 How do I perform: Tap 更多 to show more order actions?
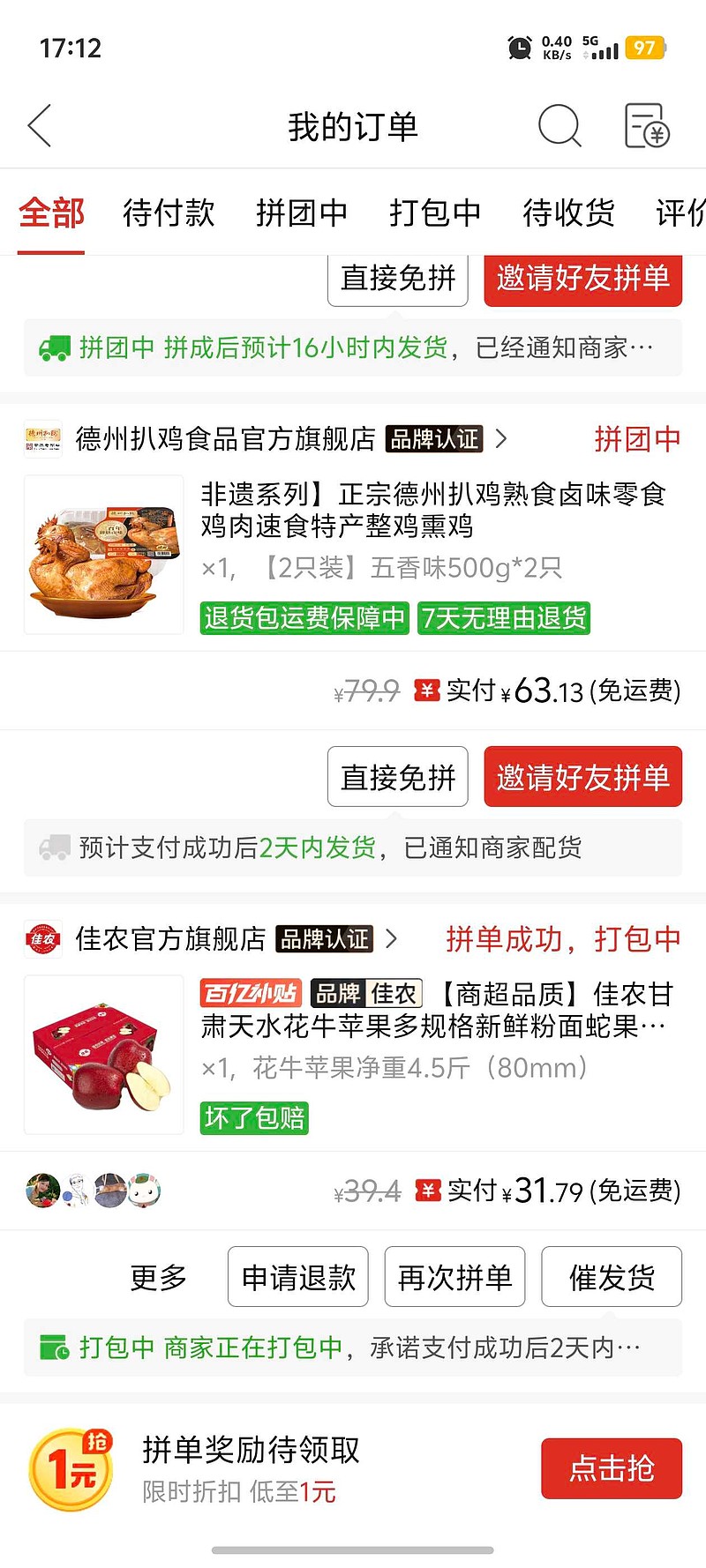pos(157,1276)
